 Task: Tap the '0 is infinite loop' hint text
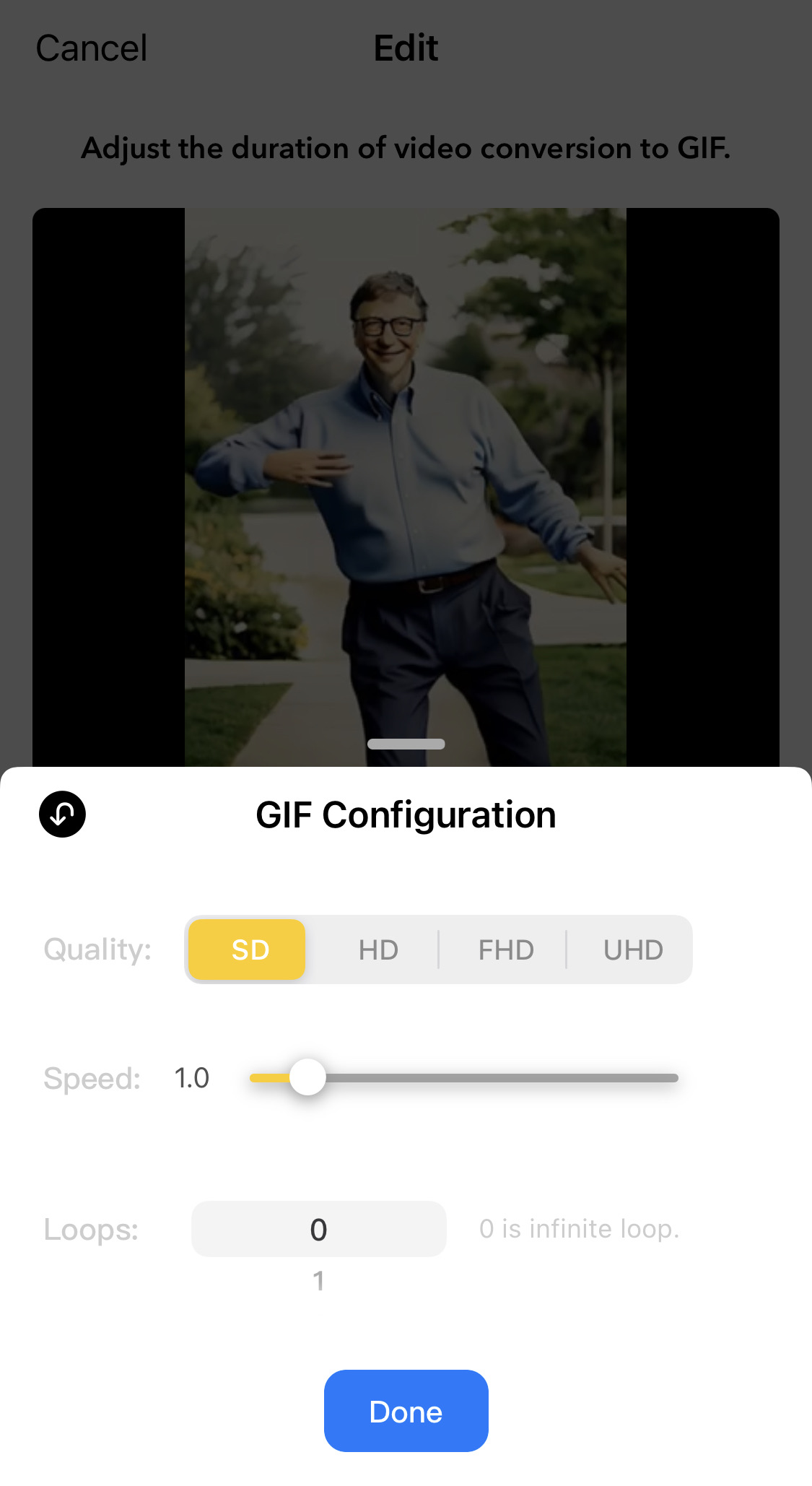[x=579, y=1228]
